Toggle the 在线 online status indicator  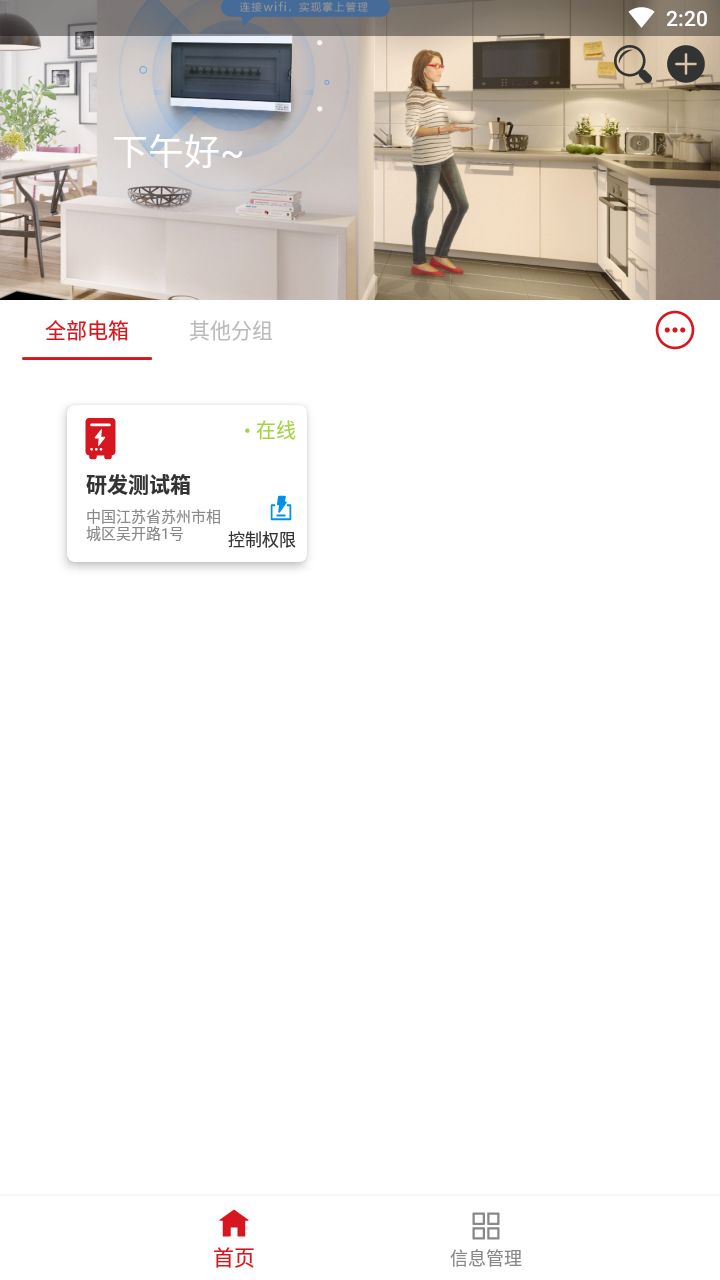270,430
